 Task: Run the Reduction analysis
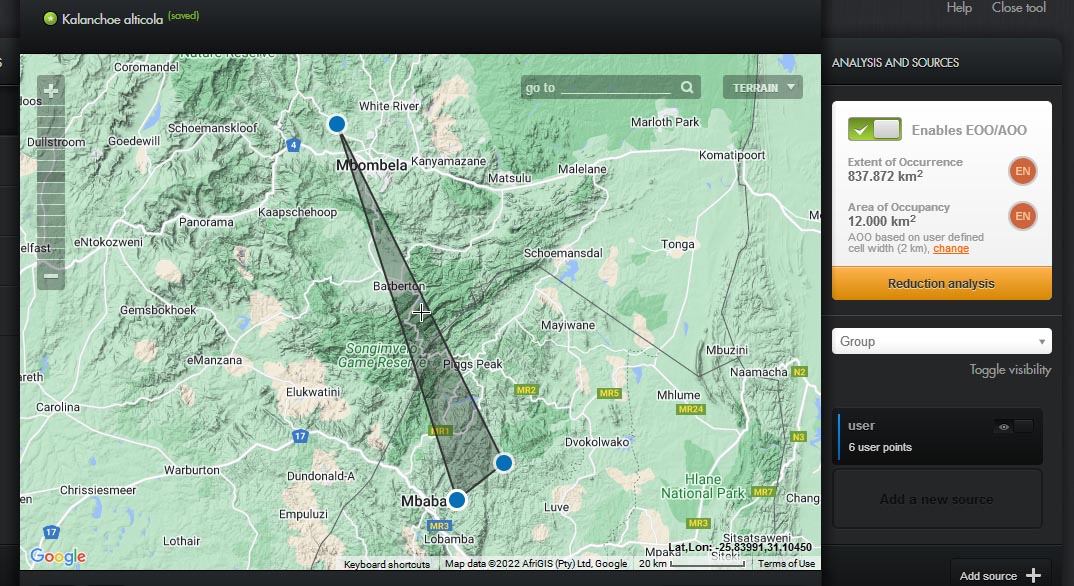[x=941, y=283]
